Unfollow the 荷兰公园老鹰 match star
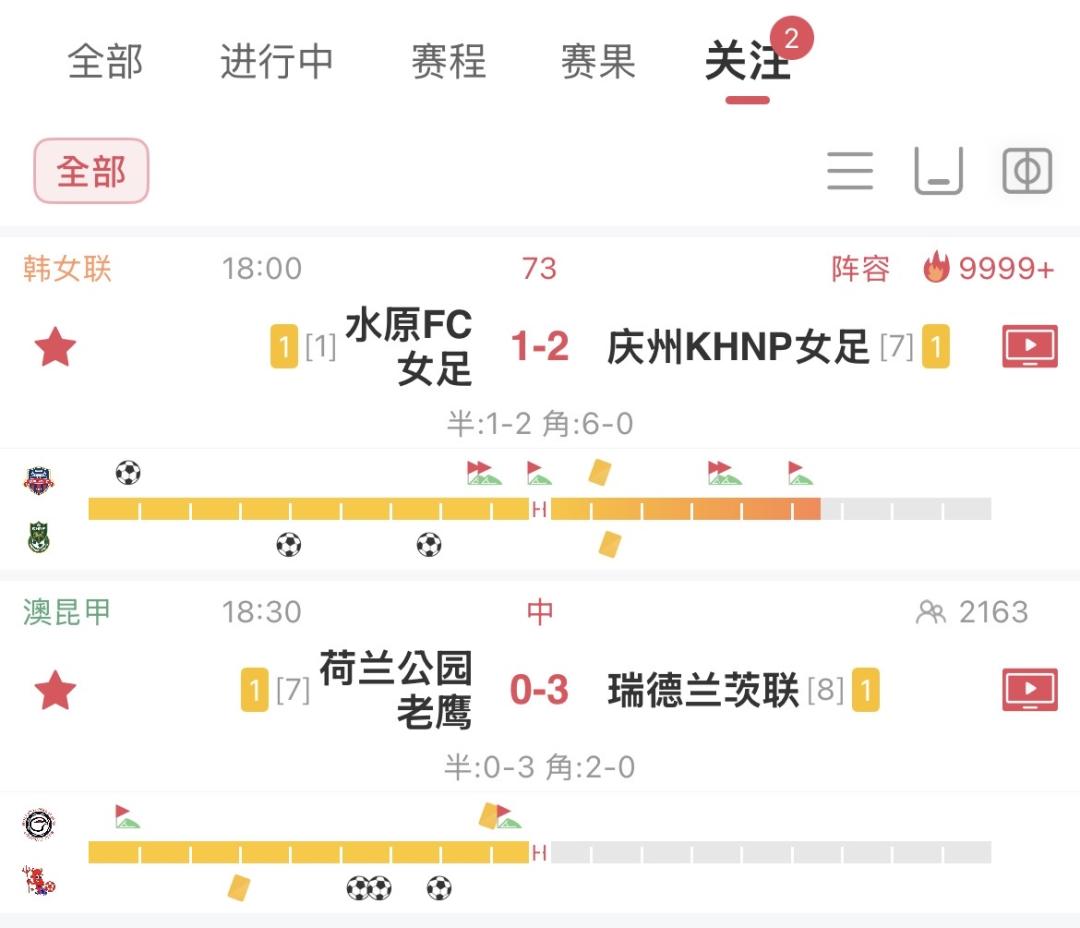Image resolution: width=1080 pixels, height=928 pixels. click(x=55, y=690)
